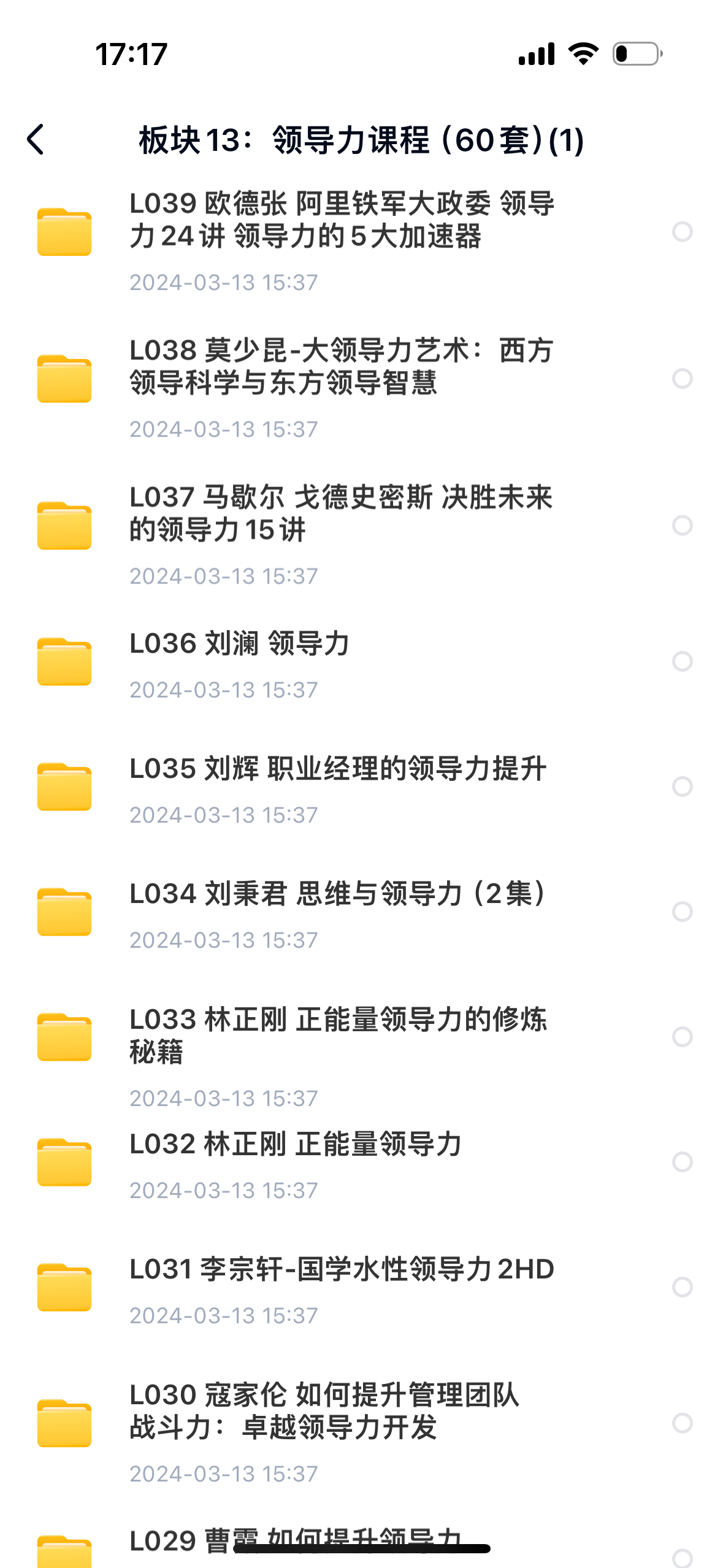Mark L036 刘澜 领导力 as selected
Viewport: 723px width, 1568px height.
coord(682,661)
